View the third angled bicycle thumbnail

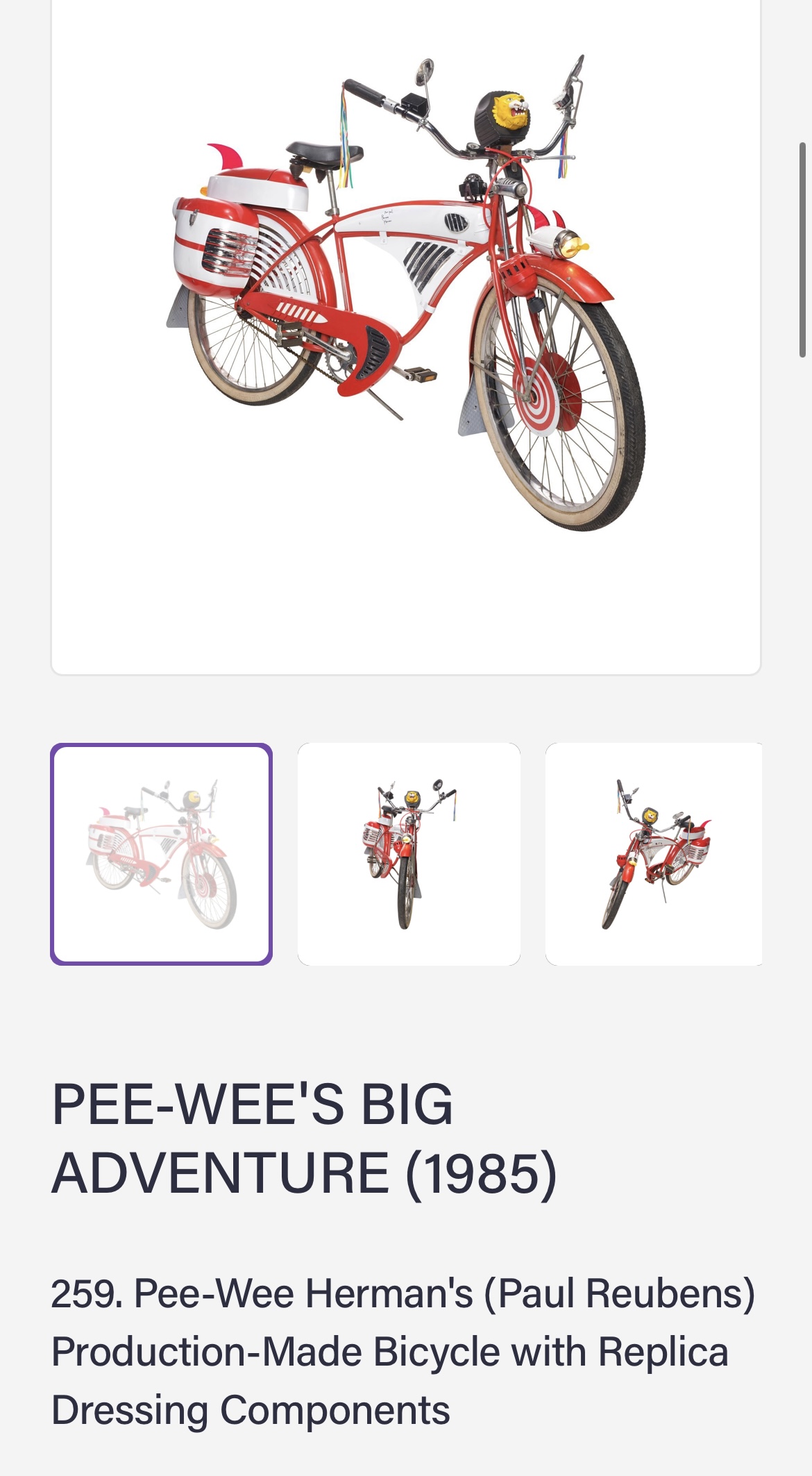point(654,854)
